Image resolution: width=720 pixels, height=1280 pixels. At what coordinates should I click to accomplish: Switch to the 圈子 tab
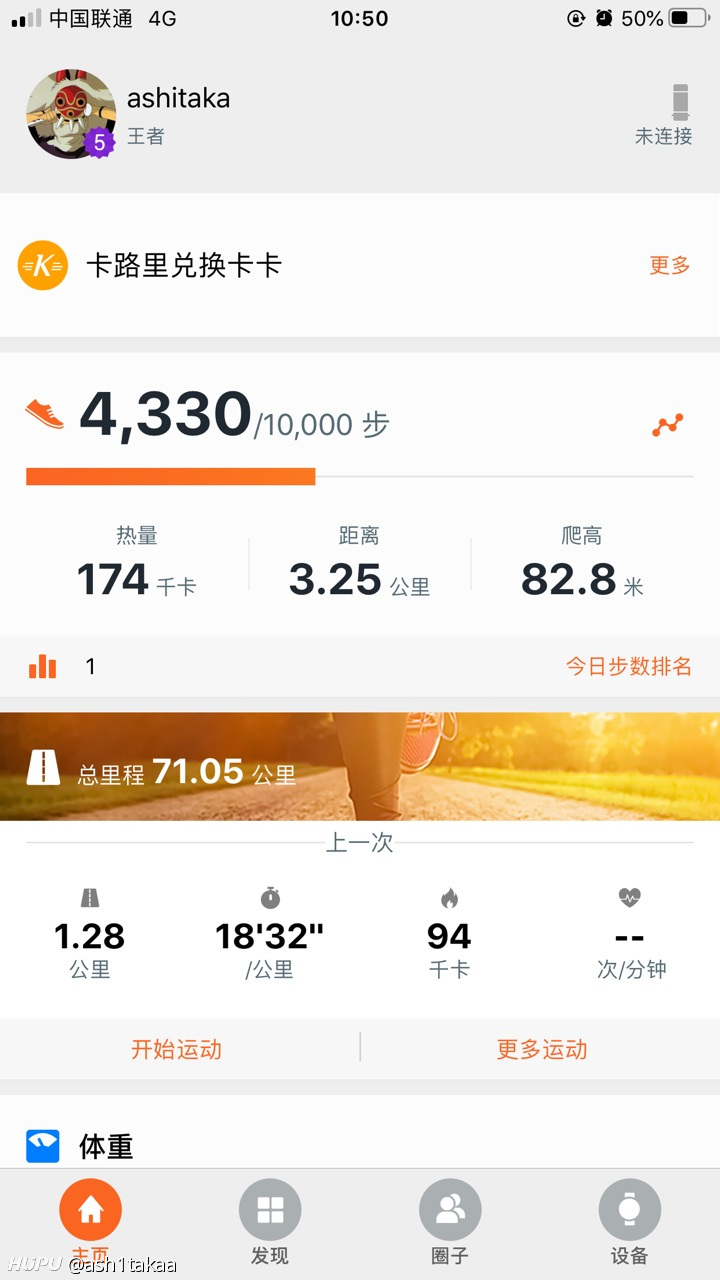point(450,1222)
